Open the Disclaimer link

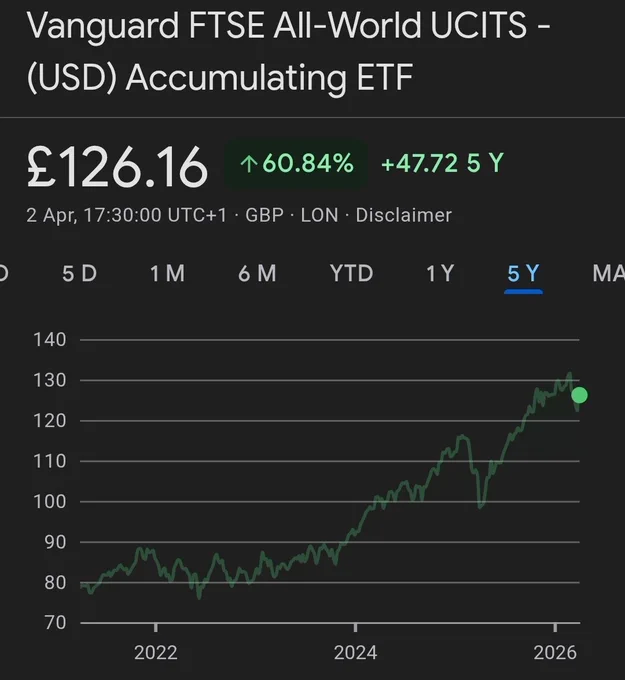[403, 215]
